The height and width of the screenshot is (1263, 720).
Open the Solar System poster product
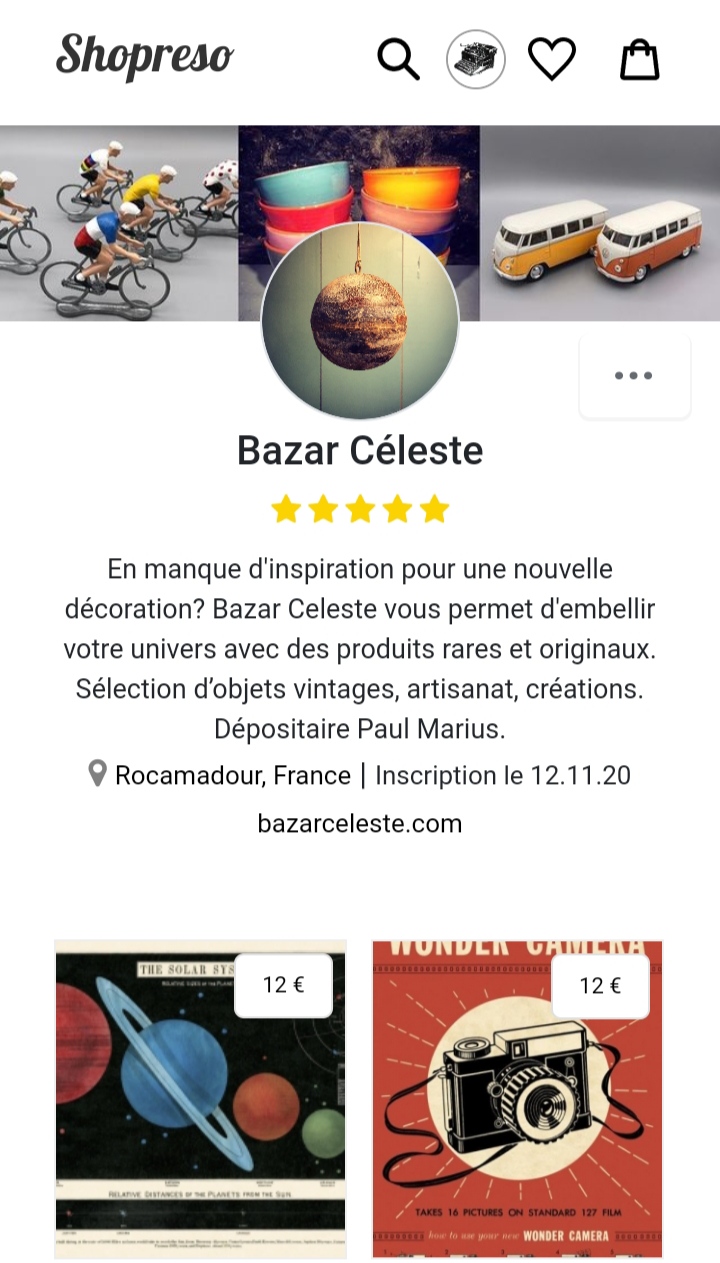200,1098
